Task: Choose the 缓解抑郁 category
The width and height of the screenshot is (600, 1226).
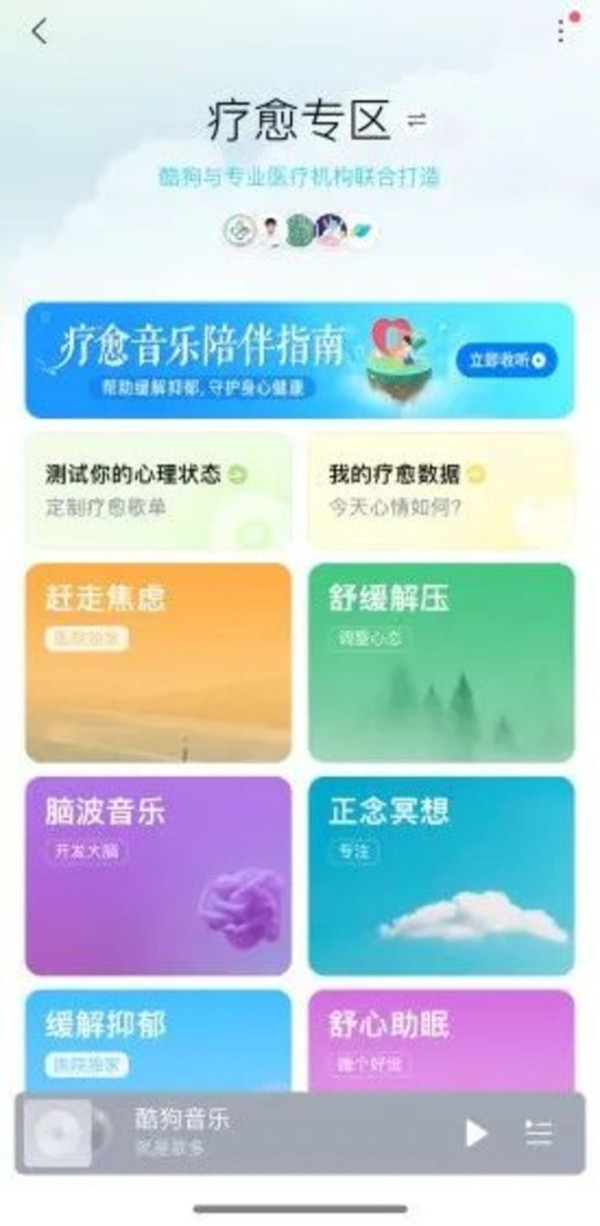Action: [x=159, y=1040]
